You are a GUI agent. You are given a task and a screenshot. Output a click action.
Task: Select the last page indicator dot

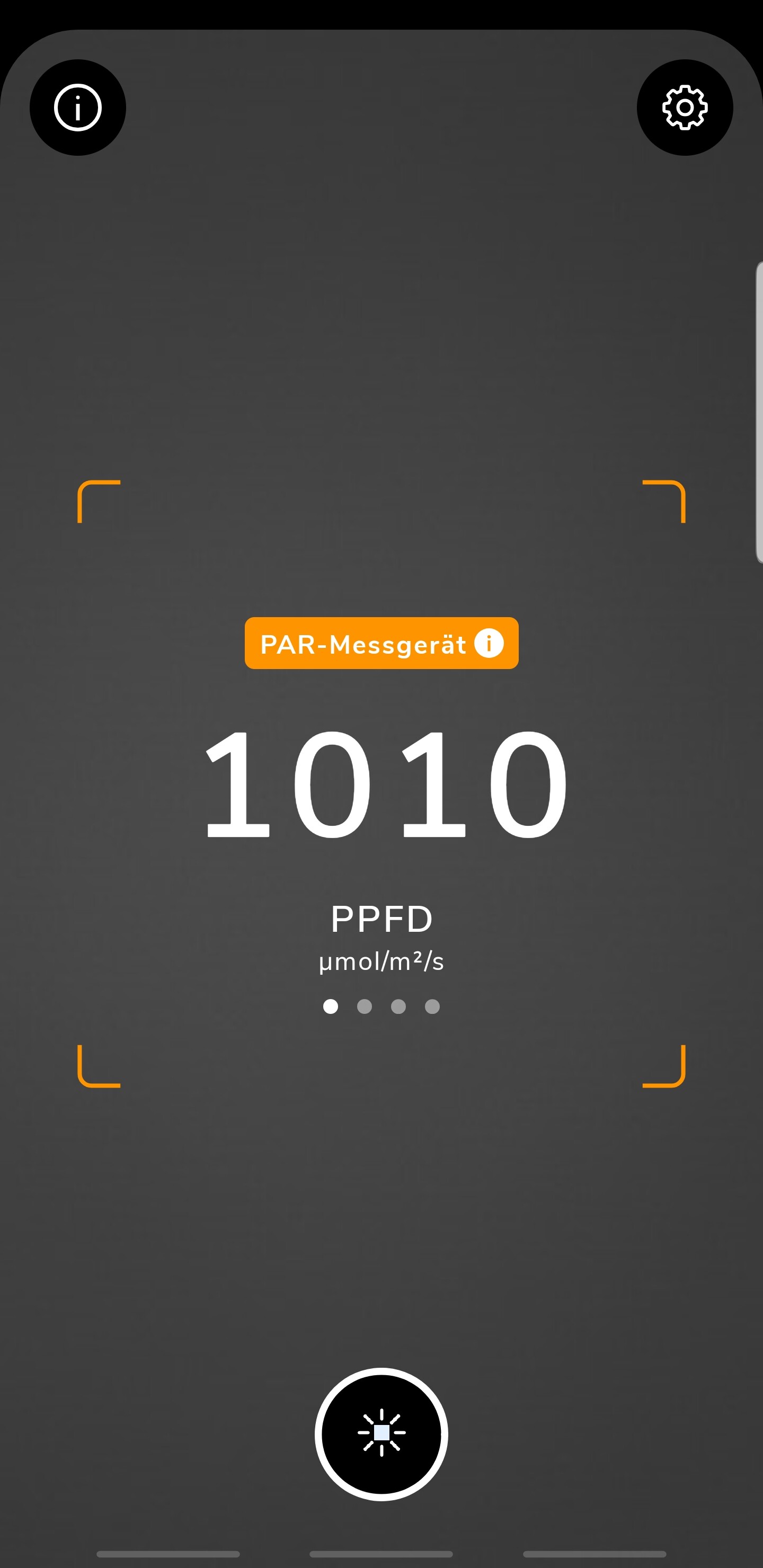432,1007
